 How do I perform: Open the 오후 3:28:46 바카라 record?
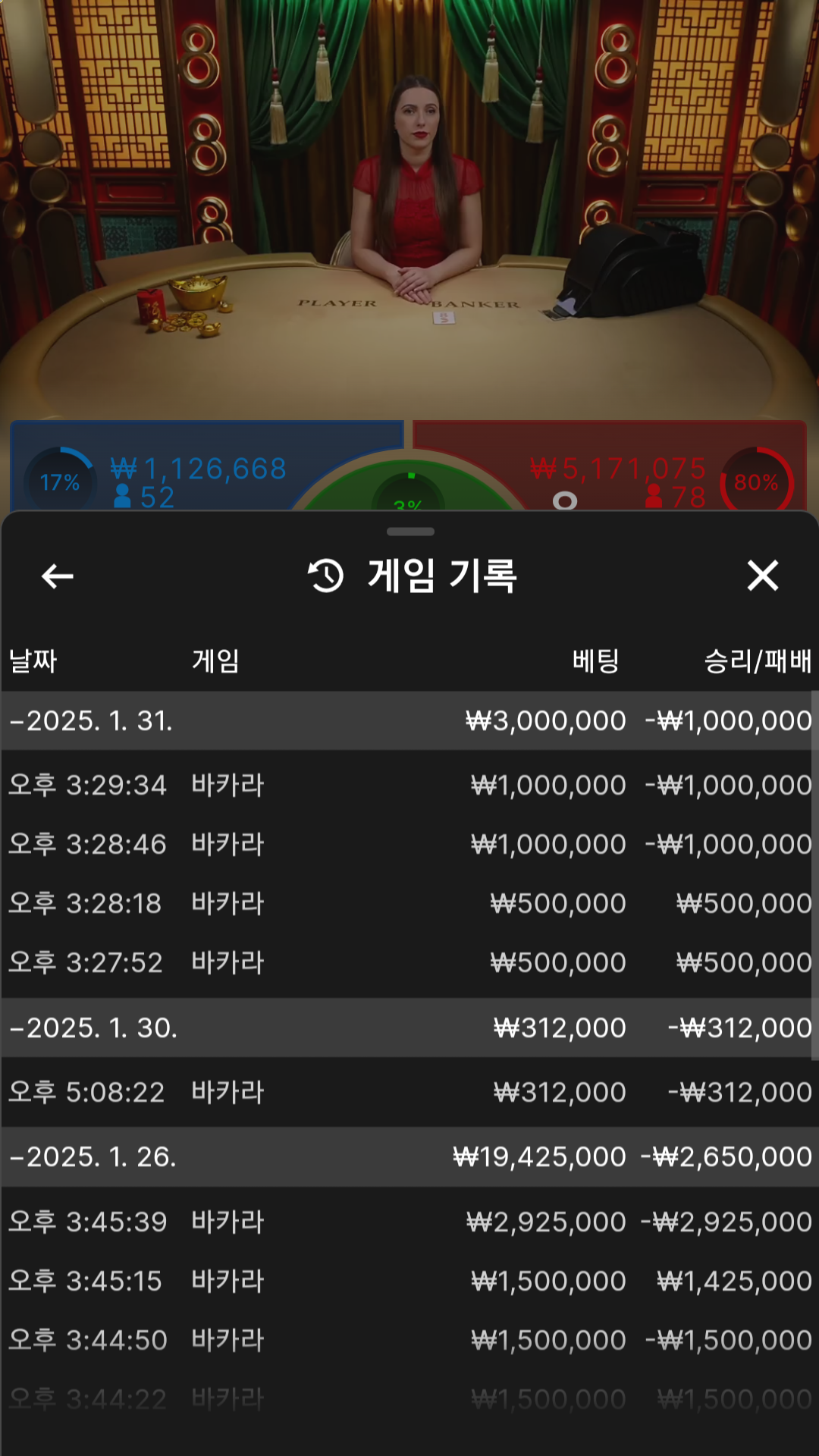[x=409, y=844]
